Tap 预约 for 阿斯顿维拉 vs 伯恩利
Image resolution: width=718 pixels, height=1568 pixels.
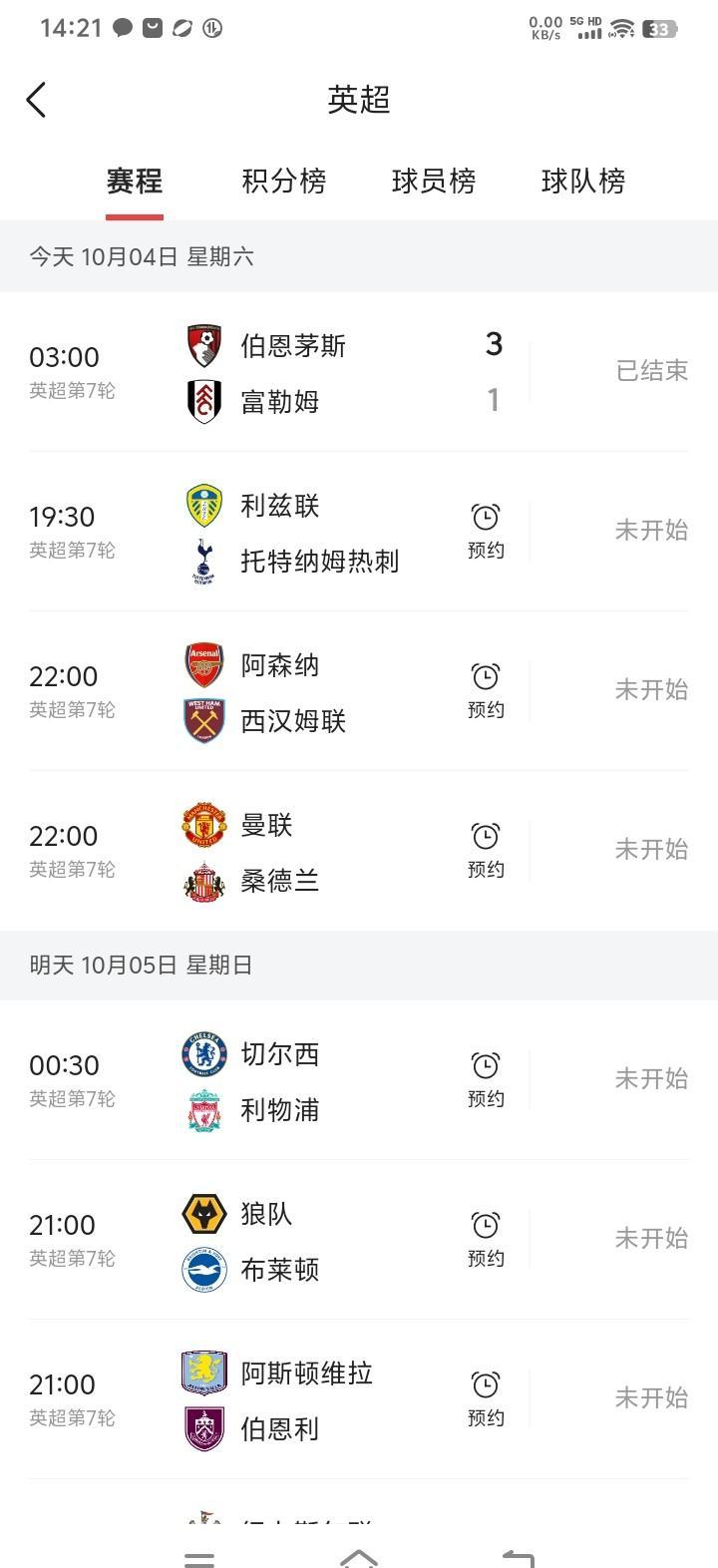pyautogui.click(x=486, y=1398)
